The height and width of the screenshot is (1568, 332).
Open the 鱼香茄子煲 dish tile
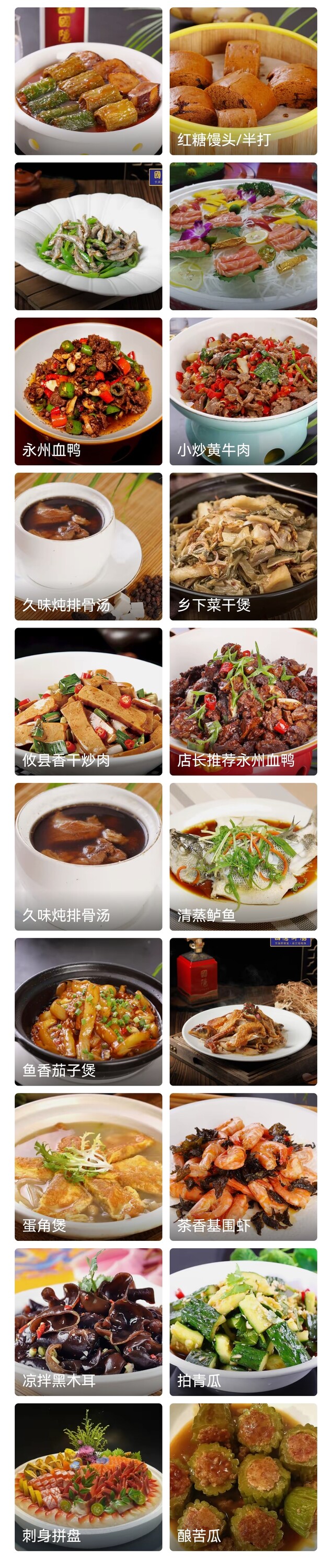pos(88,1012)
